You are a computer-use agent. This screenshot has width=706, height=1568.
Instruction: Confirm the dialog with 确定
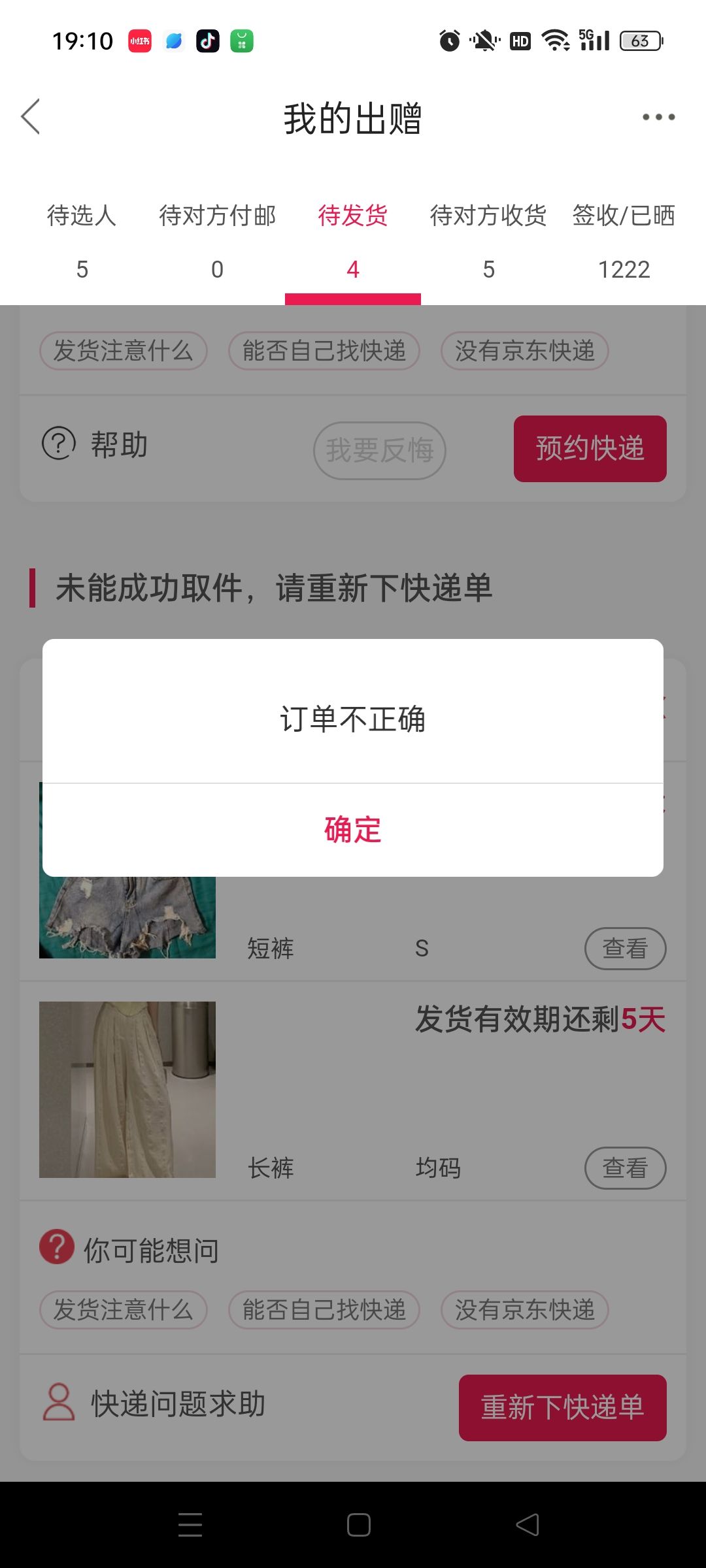tap(353, 830)
